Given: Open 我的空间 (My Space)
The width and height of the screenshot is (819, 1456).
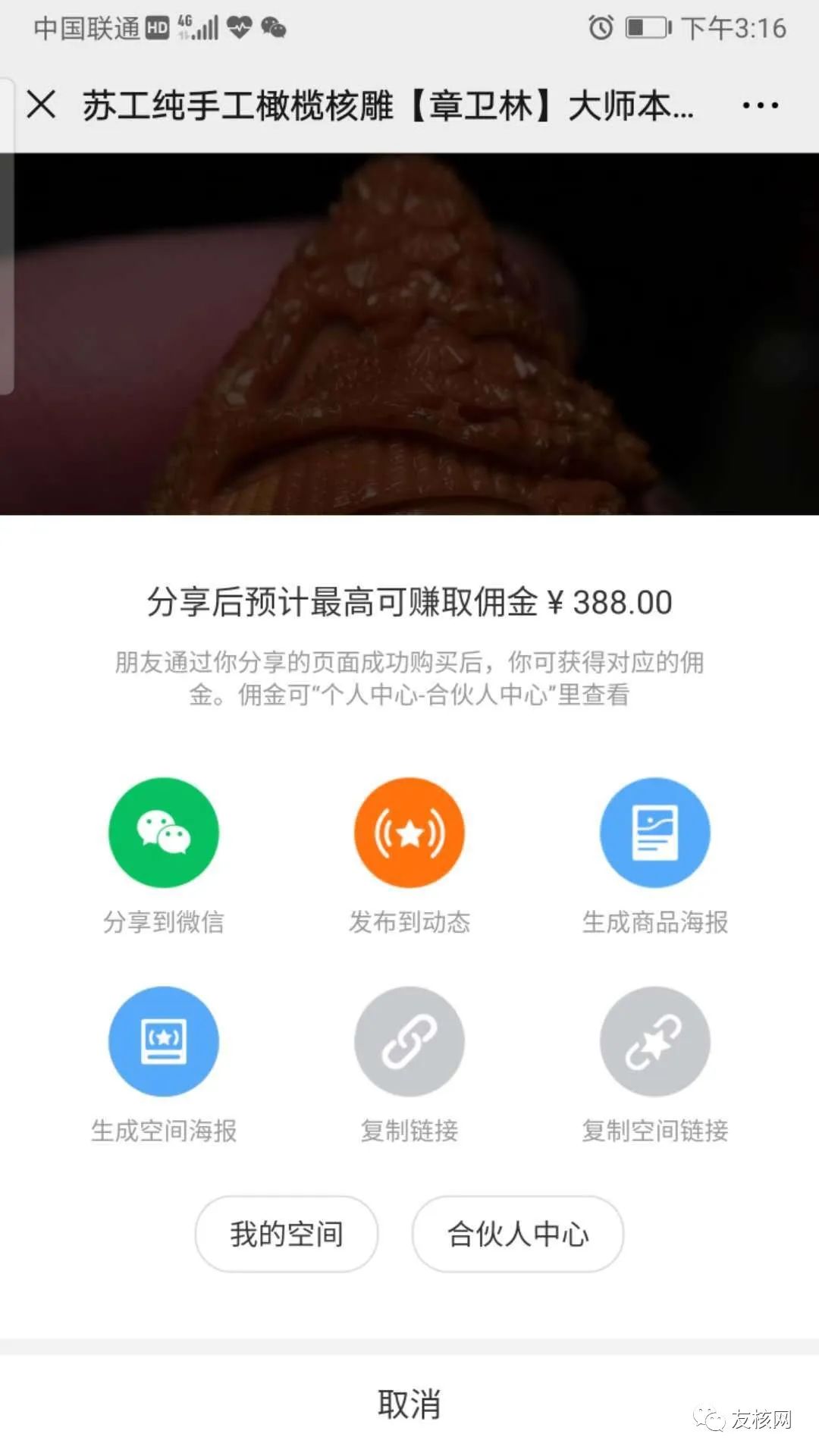Looking at the screenshot, I should pos(286,1234).
